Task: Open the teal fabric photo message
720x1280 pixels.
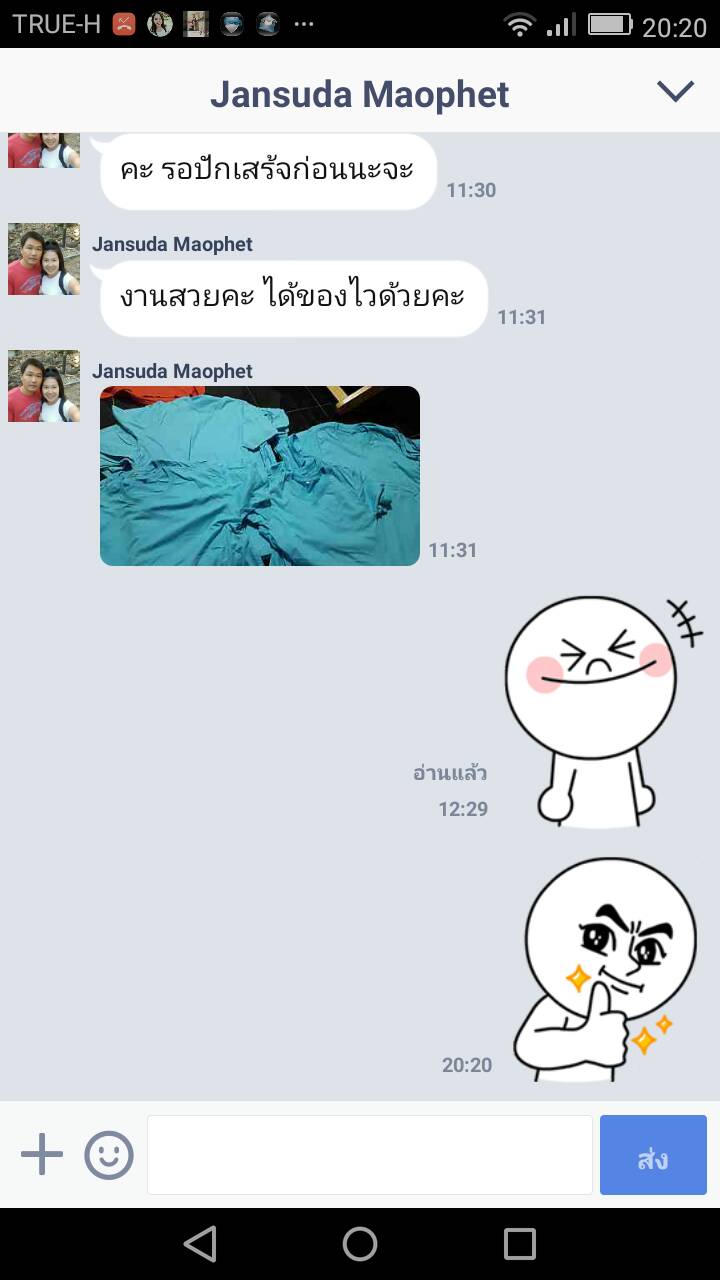Action: [x=260, y=476]
